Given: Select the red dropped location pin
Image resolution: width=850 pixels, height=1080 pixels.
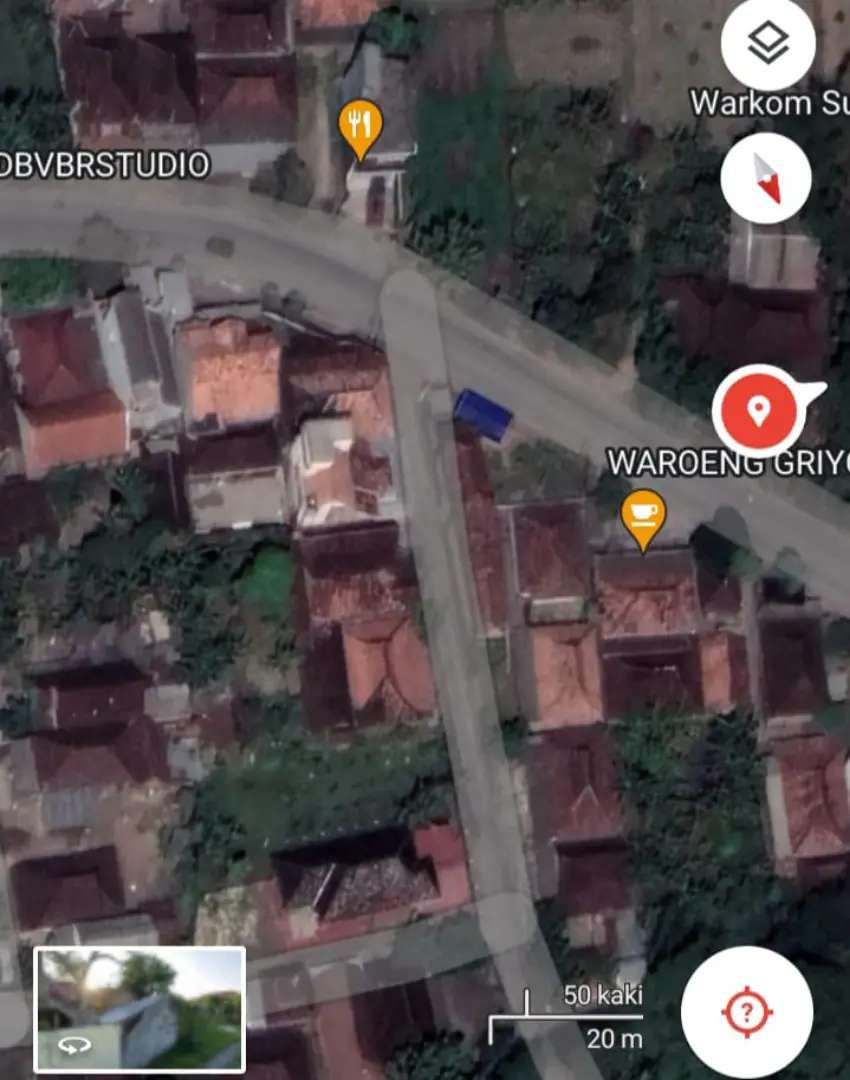Looking at the screenshot, I should click(x=760, y=410).
